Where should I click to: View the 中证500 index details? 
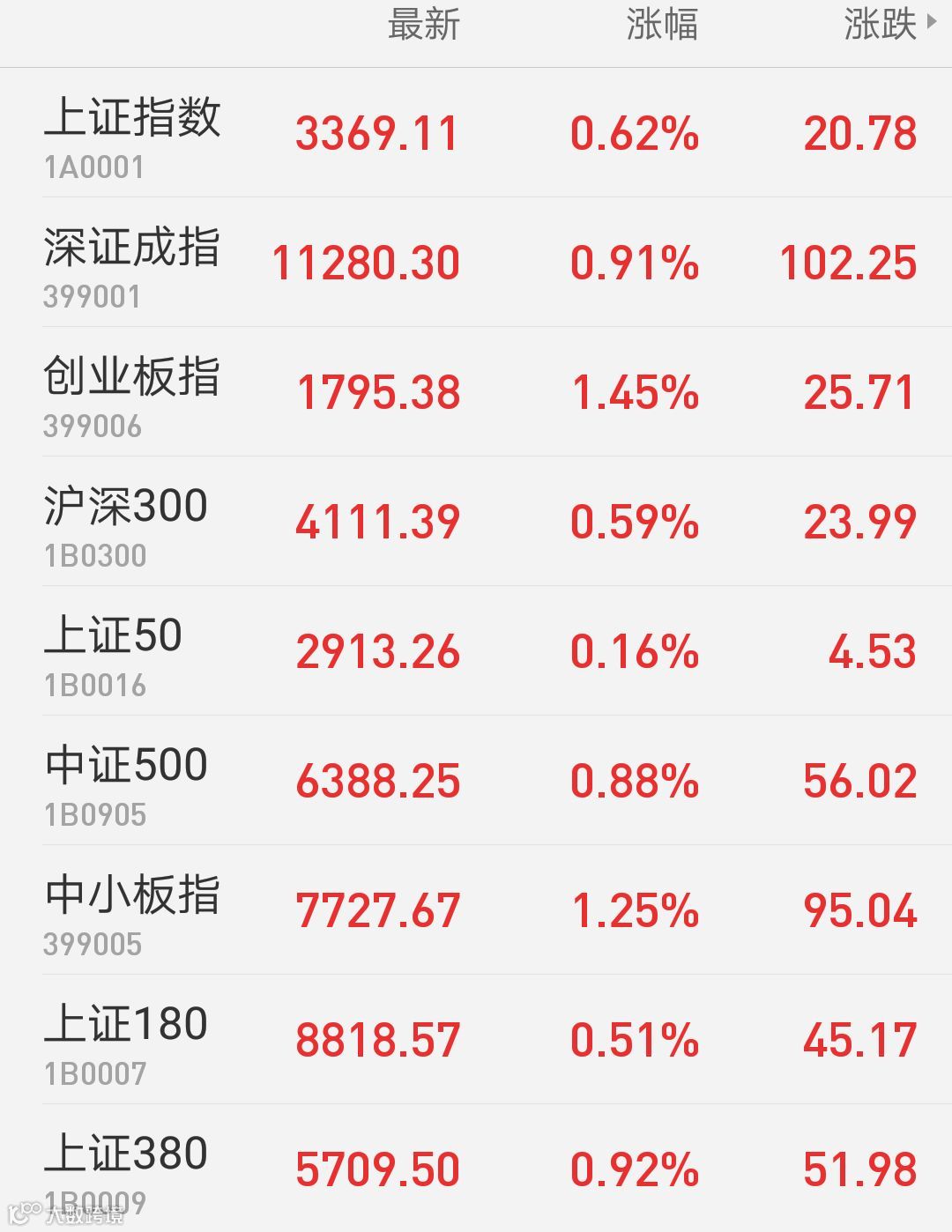pos(476,781)
